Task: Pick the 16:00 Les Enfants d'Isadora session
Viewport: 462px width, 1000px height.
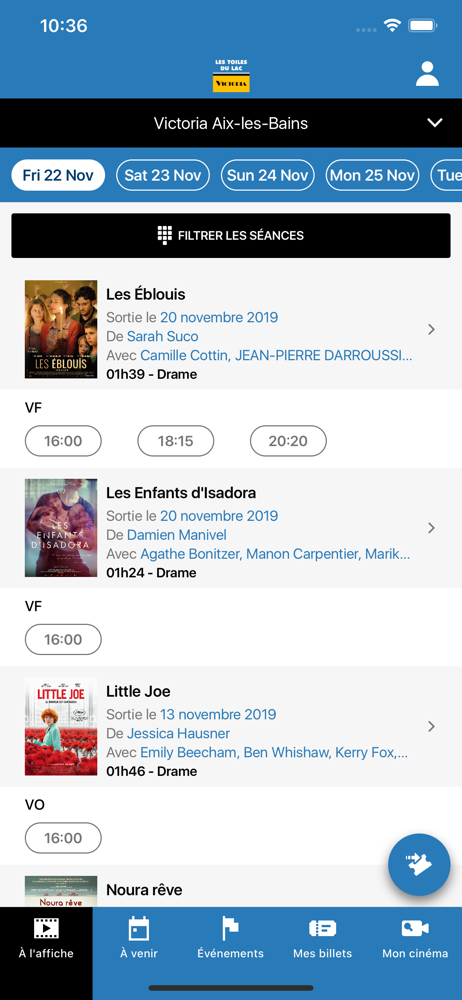Action: [x=63, y=640]
